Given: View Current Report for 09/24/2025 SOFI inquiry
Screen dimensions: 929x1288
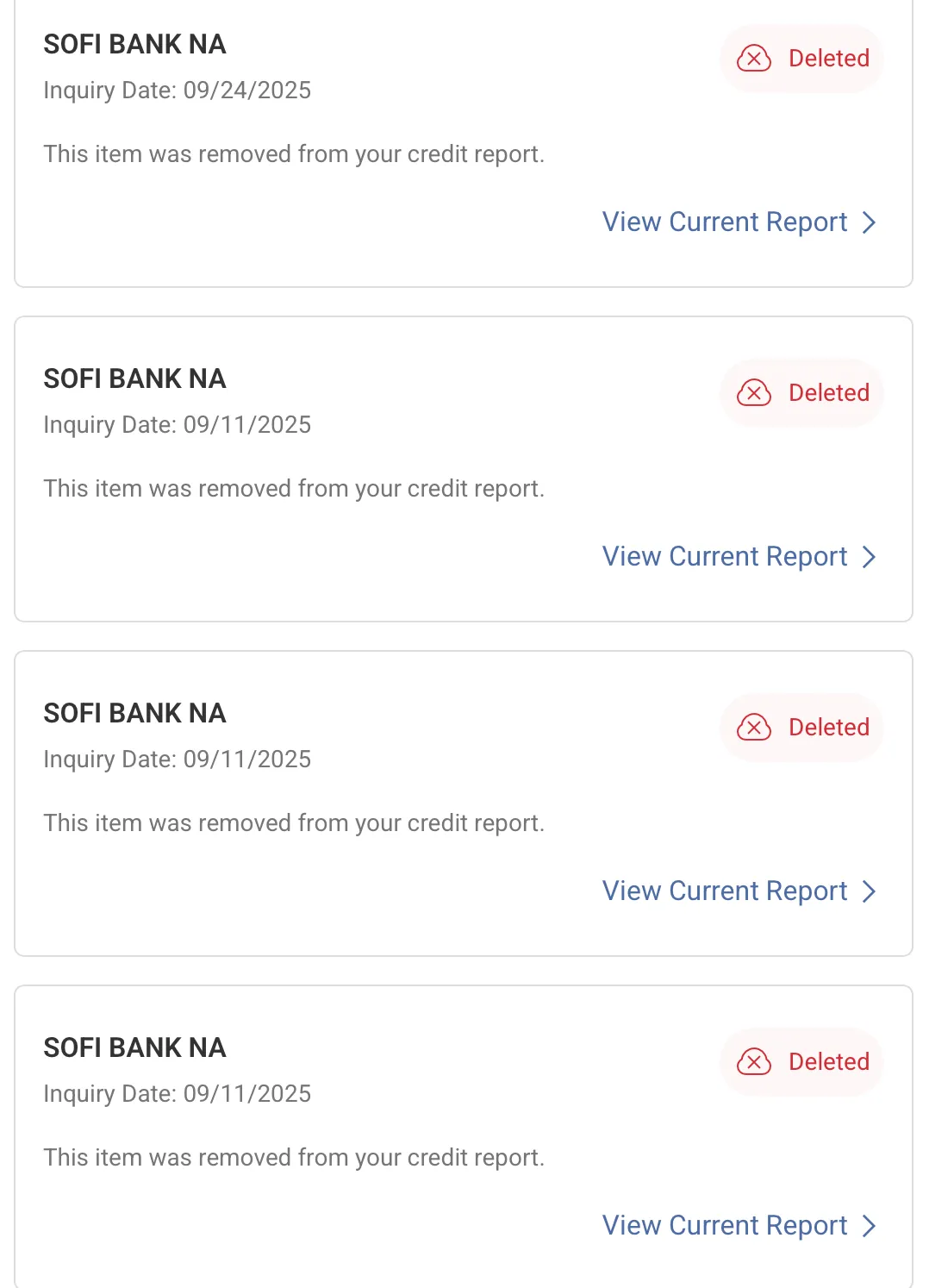Looking at the screenshot, I should [738, 222].
